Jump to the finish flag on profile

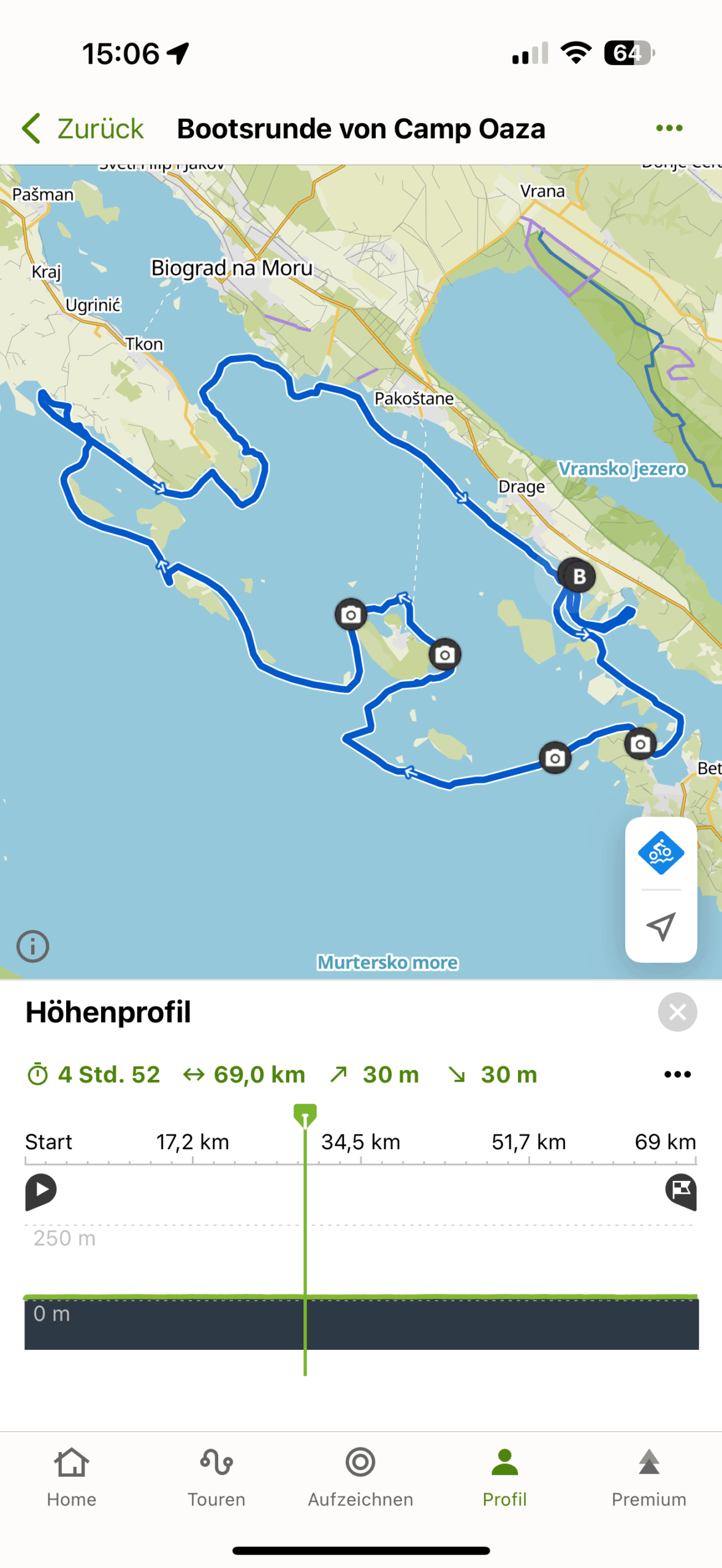click(681, 1191)
